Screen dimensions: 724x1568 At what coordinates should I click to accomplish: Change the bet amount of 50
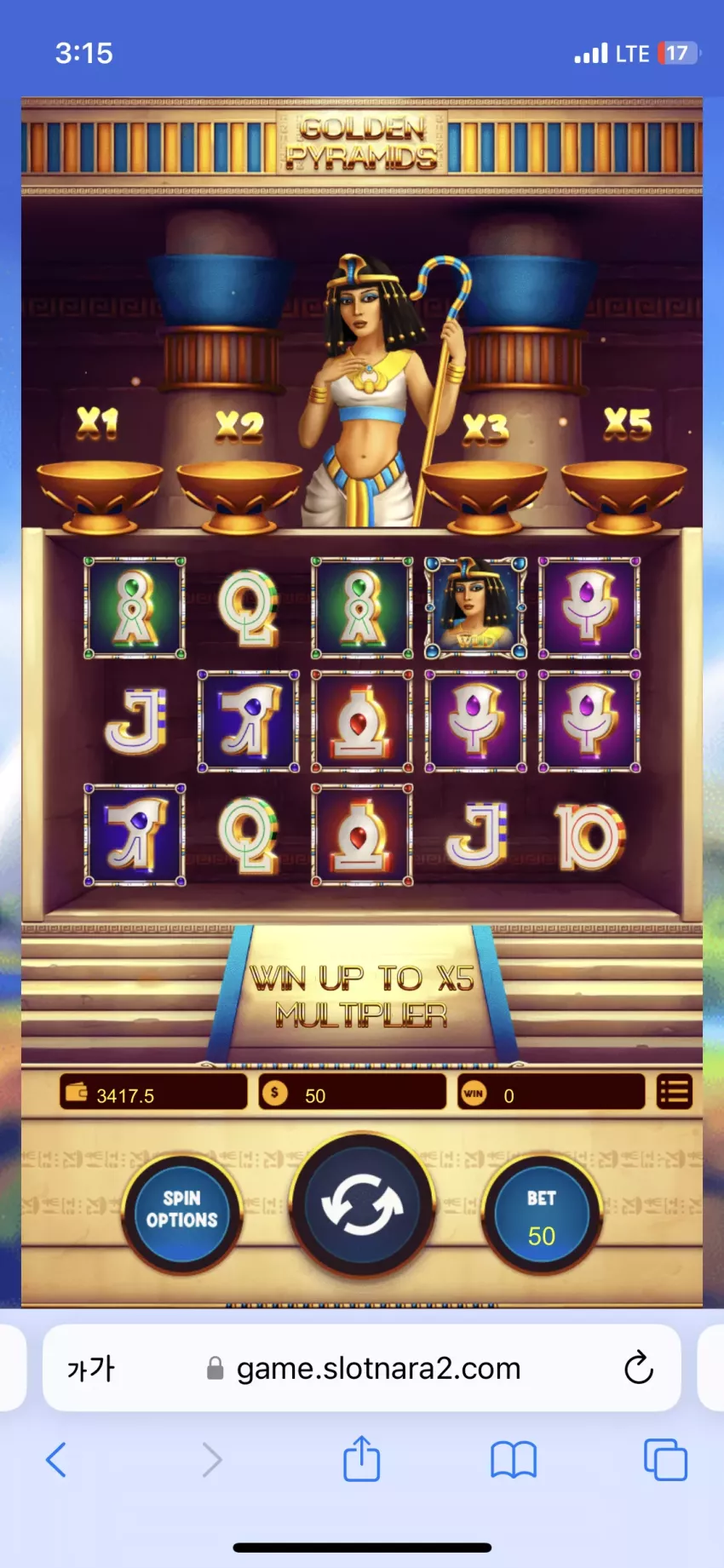click(542, 1215)
